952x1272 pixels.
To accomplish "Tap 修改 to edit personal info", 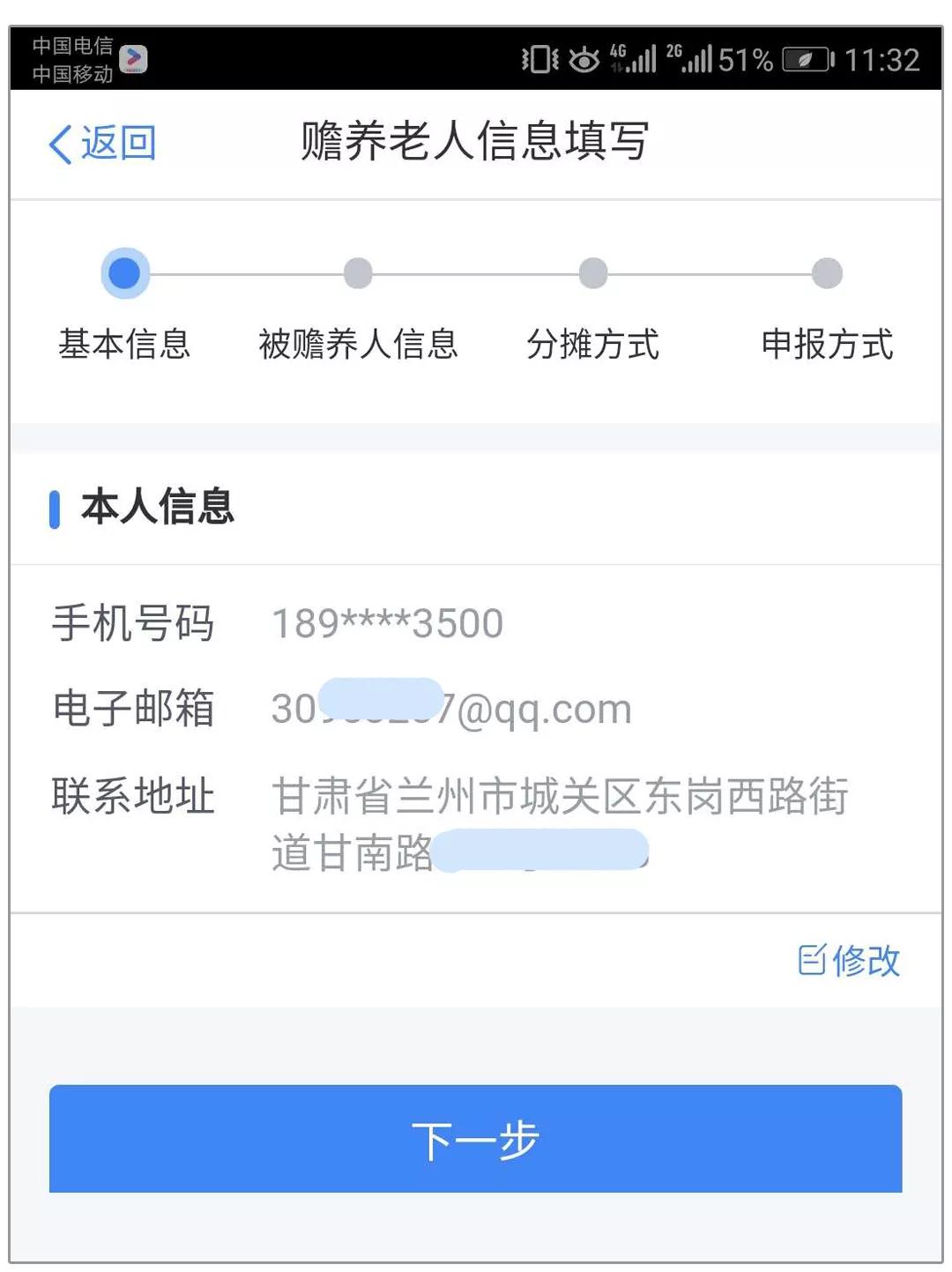I will 849,960.
